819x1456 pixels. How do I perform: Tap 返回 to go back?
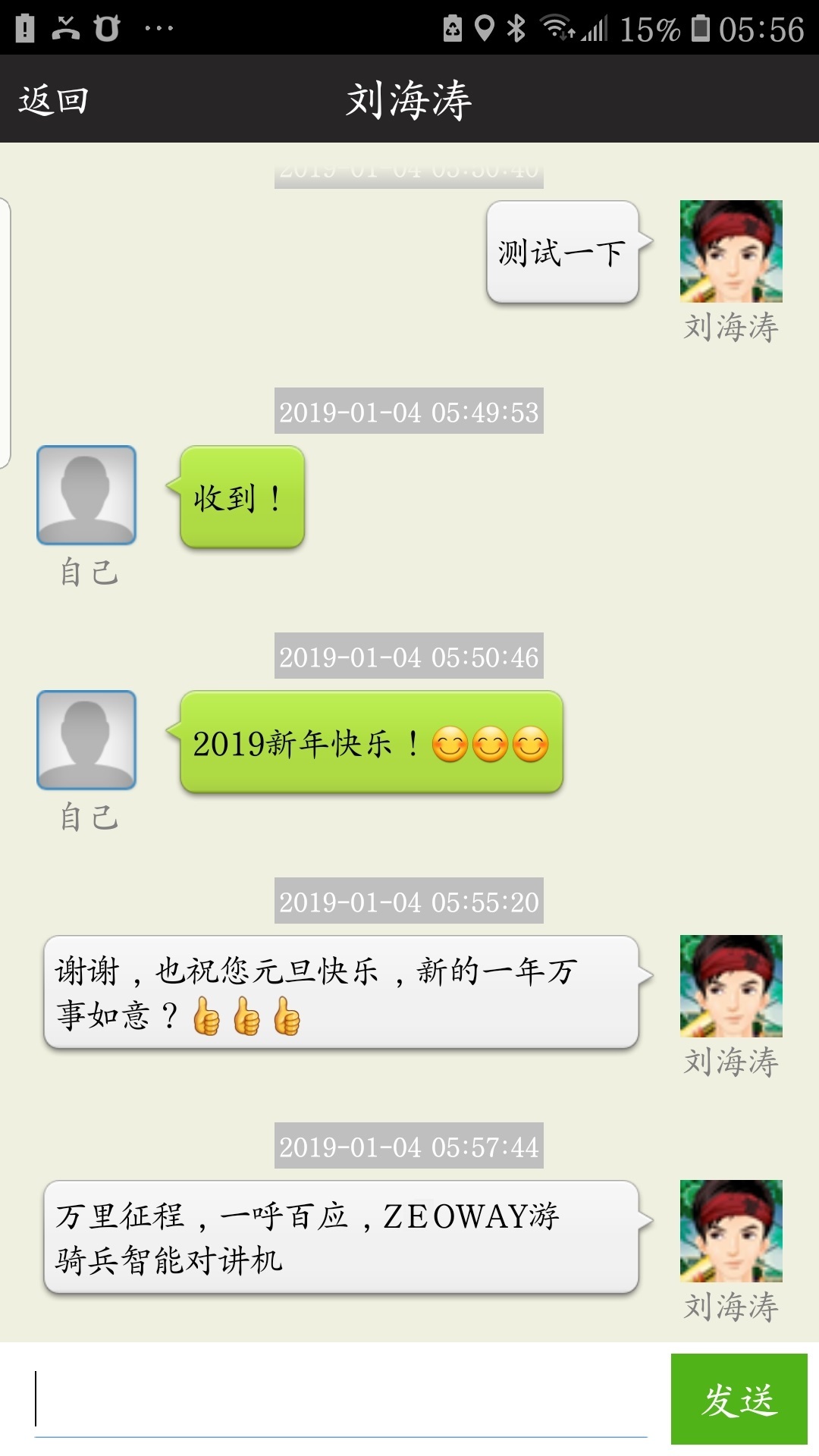[53, 100]
